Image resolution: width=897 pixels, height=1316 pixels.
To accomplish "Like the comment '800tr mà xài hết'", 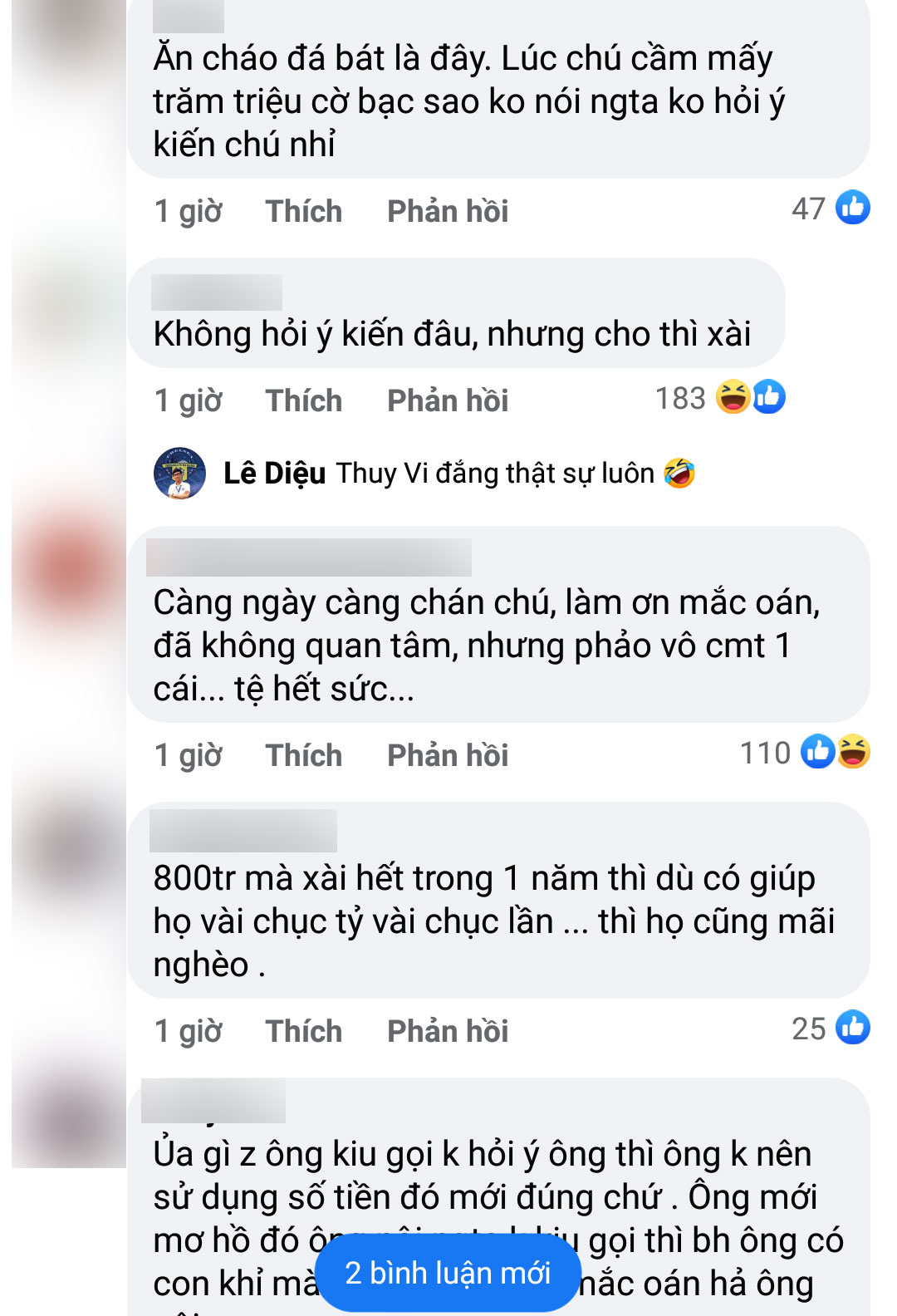I will tap(303, 1031).
